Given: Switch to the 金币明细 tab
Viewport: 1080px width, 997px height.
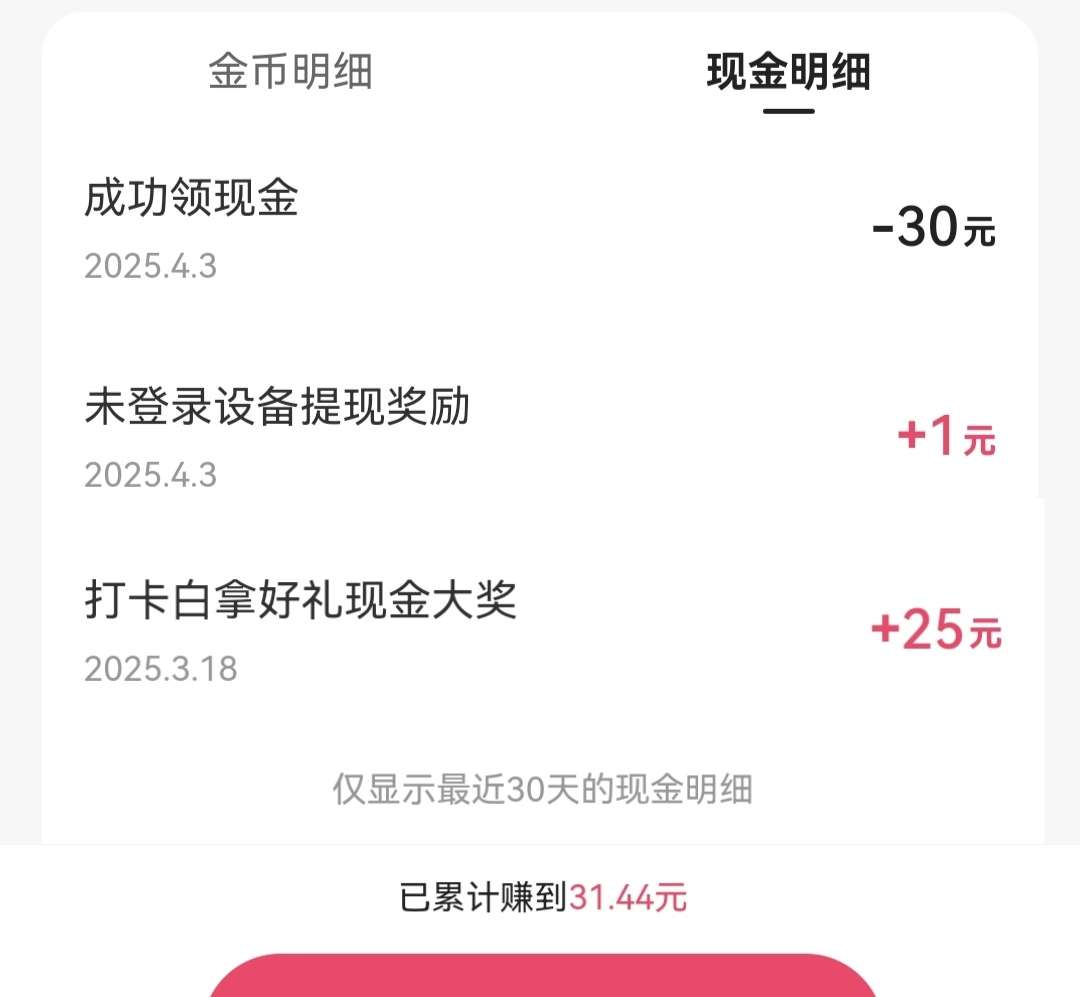Looking at the screenshot, I should (x=290, y=72).
